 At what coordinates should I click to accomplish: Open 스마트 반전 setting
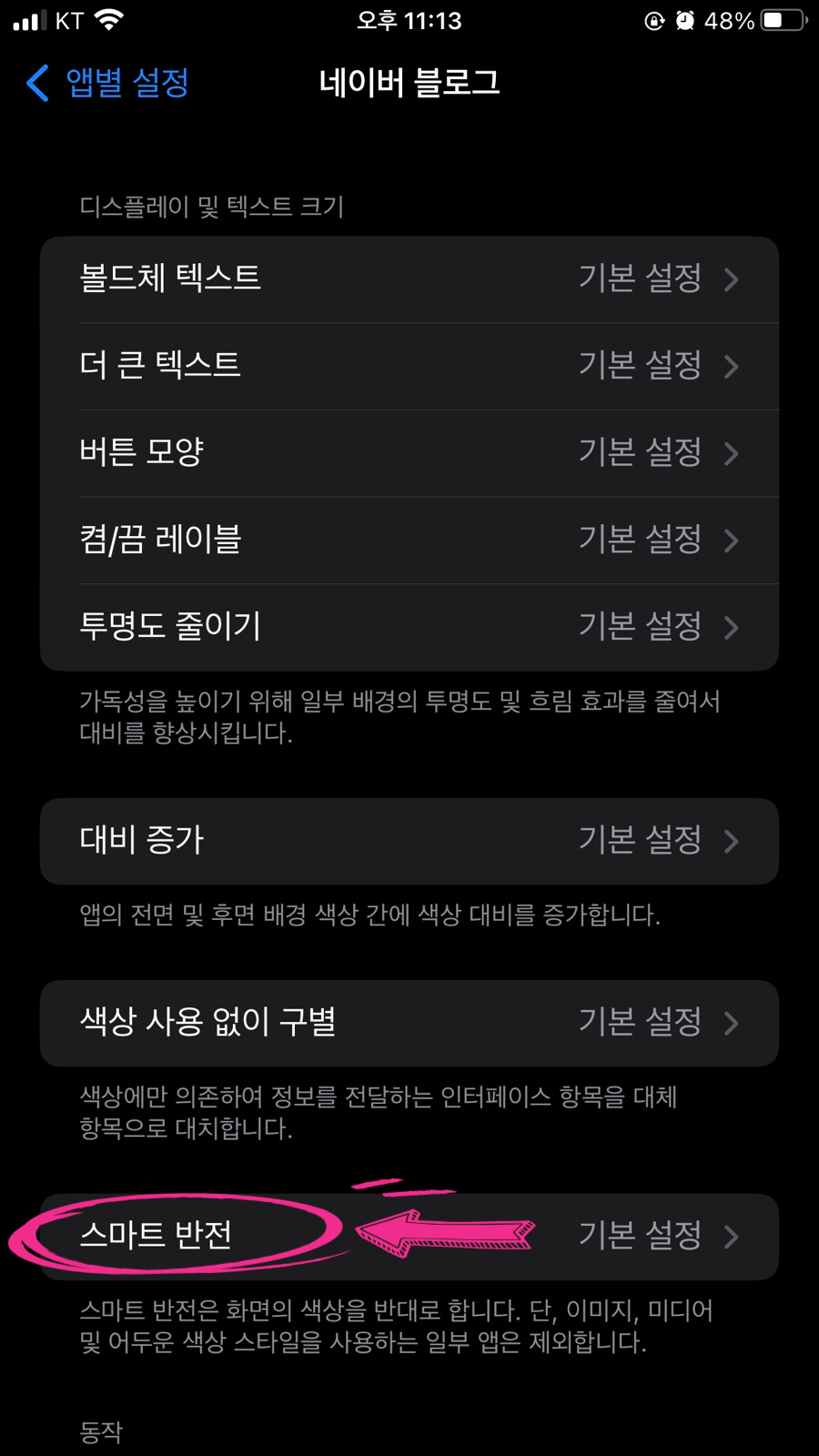click(x=409, y=1237)
